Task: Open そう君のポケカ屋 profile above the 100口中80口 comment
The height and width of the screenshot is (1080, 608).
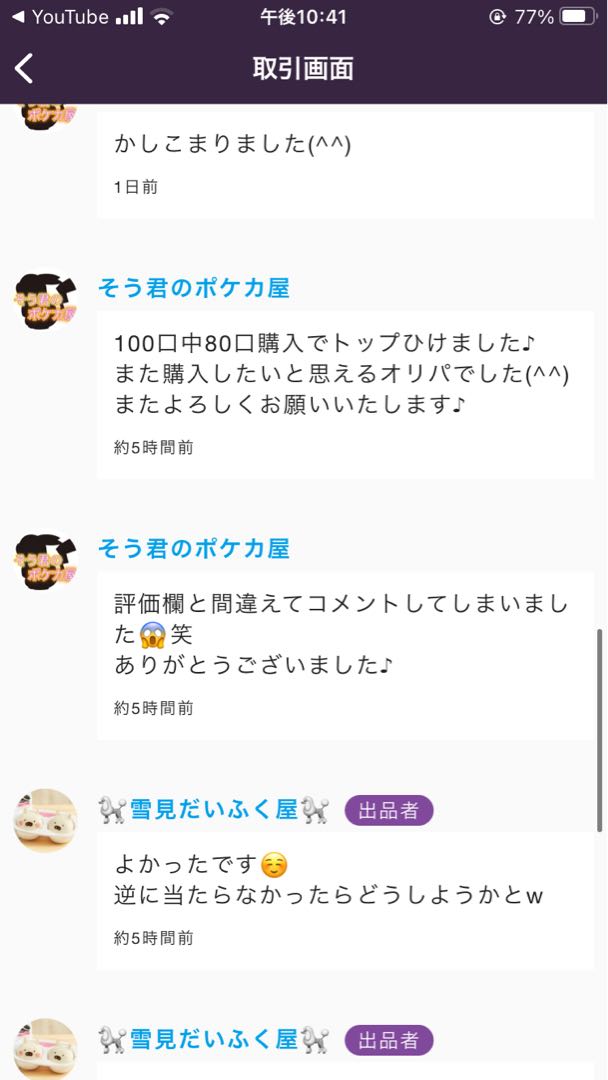Action: (193, 288)
